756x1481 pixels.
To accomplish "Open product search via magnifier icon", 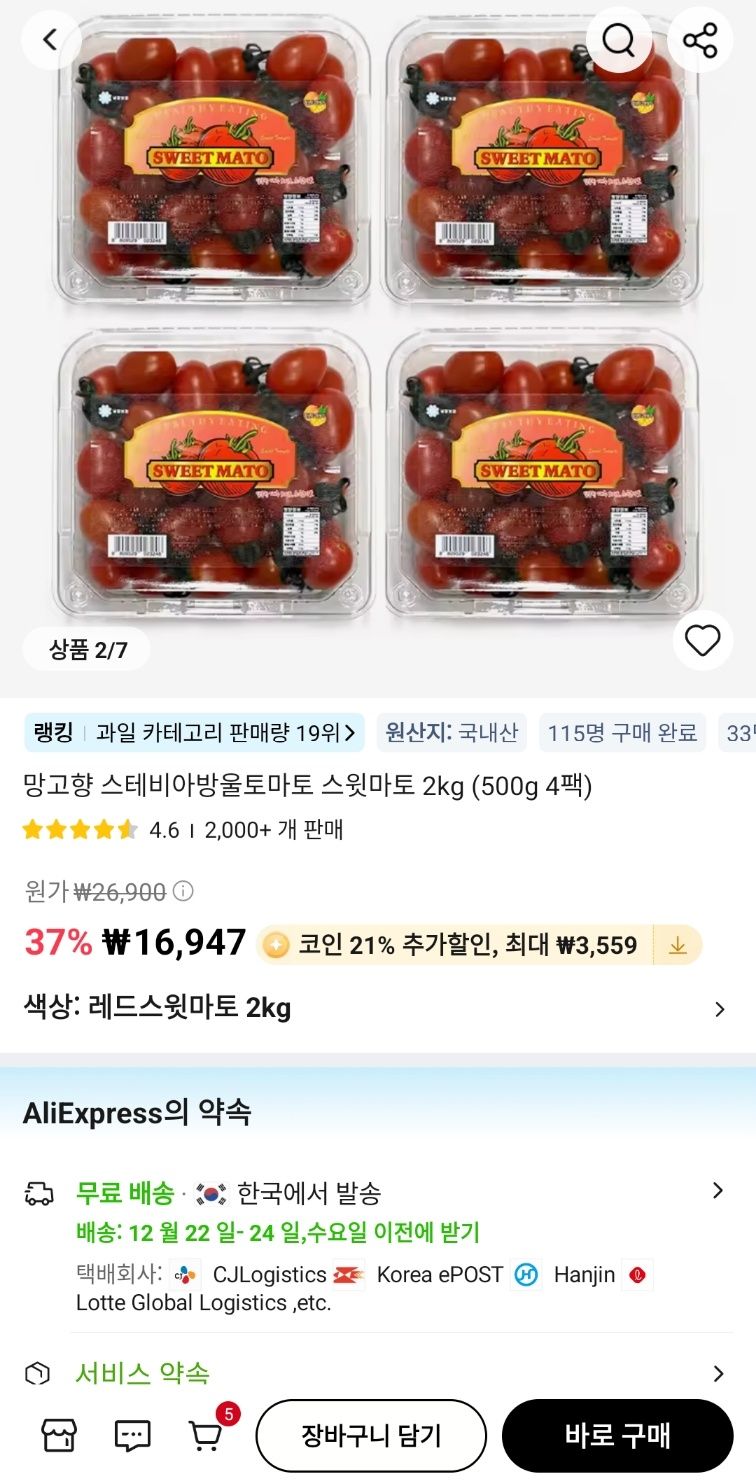I will [x=618, y=39].
